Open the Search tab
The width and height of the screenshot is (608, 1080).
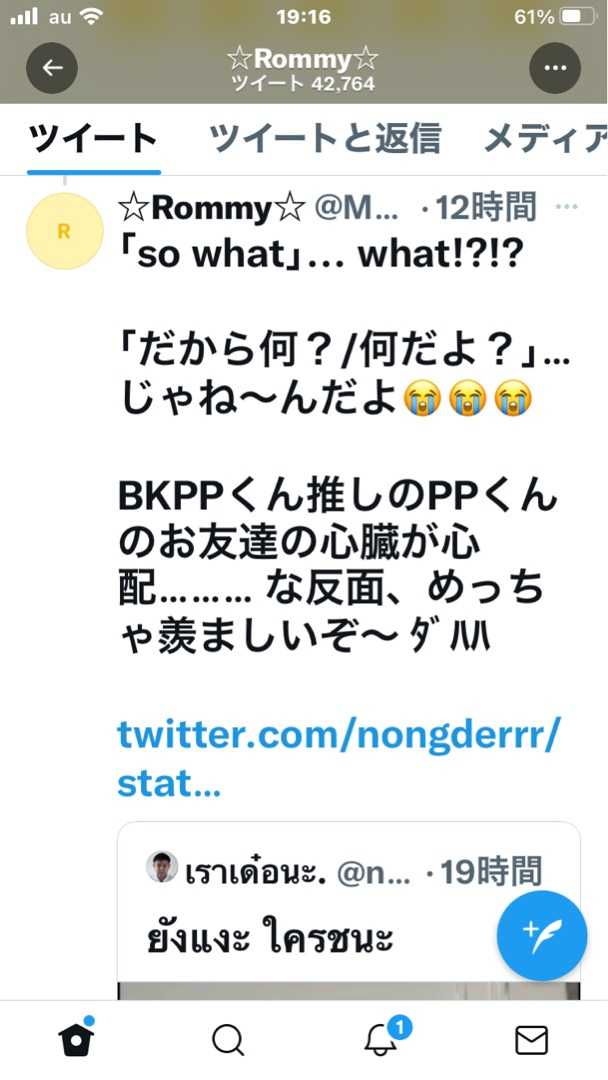pyautogui.click(x=228, y=1040)
